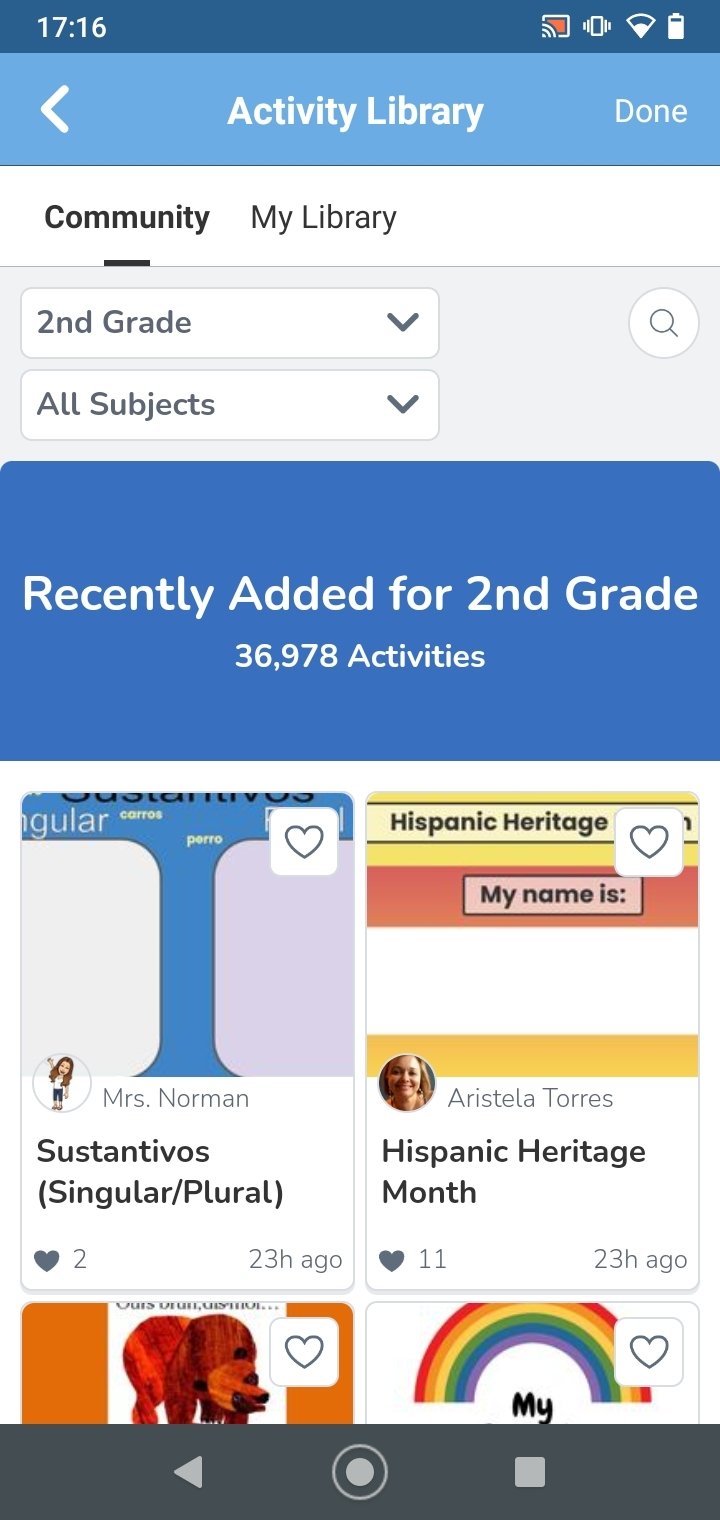
Task: Open the Sustantivos (Singular/Plural) activity card
Action: point(187,1041)
